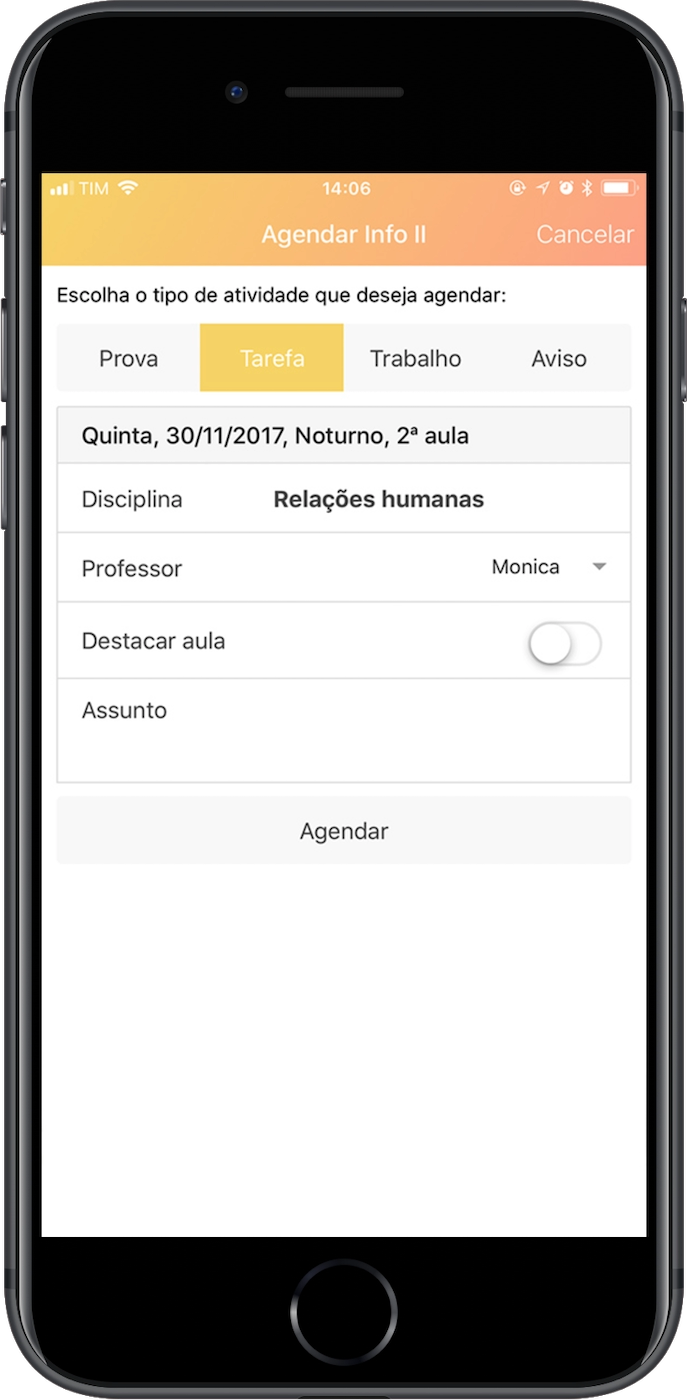687x1400 pixels.
Task: Pick the Aviso activity type
Action: [x=559, y=358]
